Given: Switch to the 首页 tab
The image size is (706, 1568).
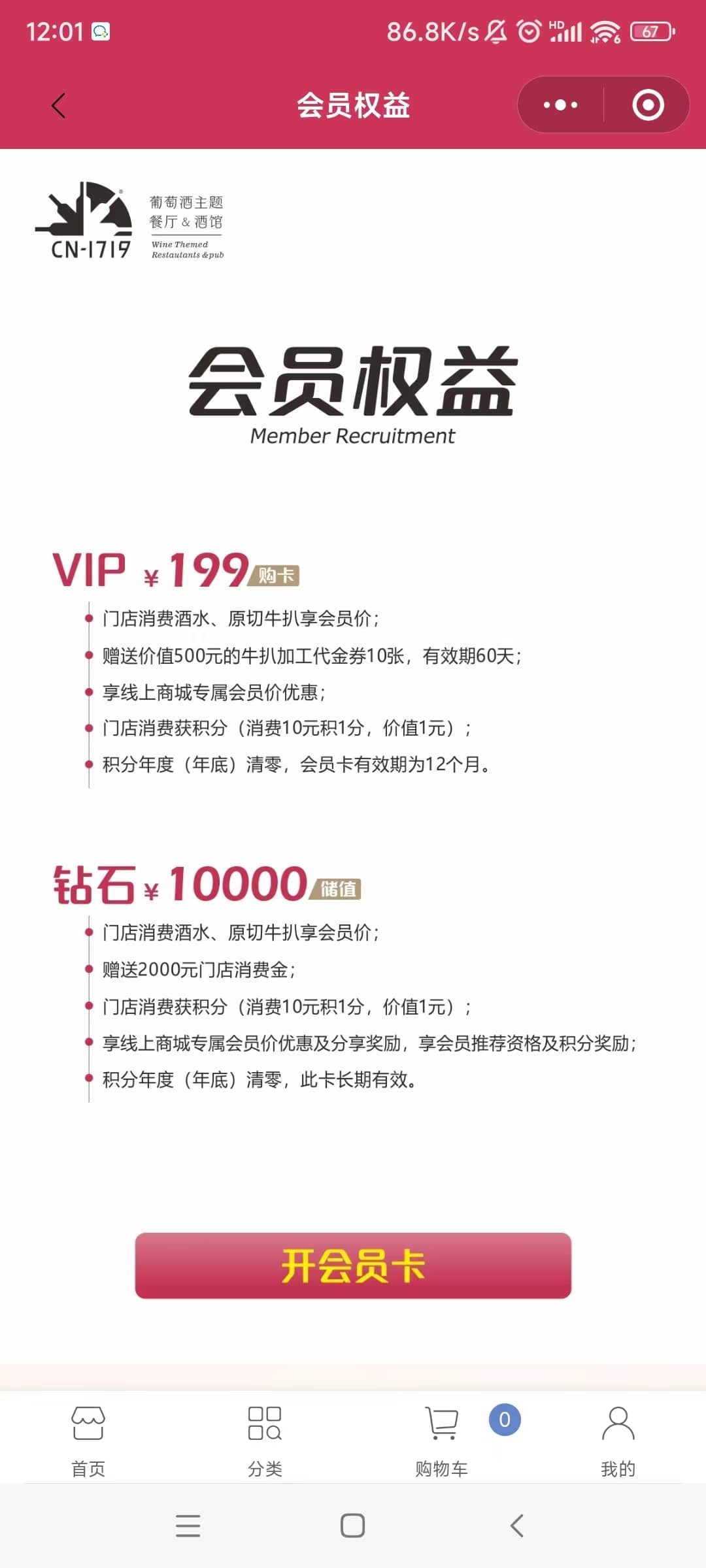Looking at the screenshot, I should point(88,1440).
